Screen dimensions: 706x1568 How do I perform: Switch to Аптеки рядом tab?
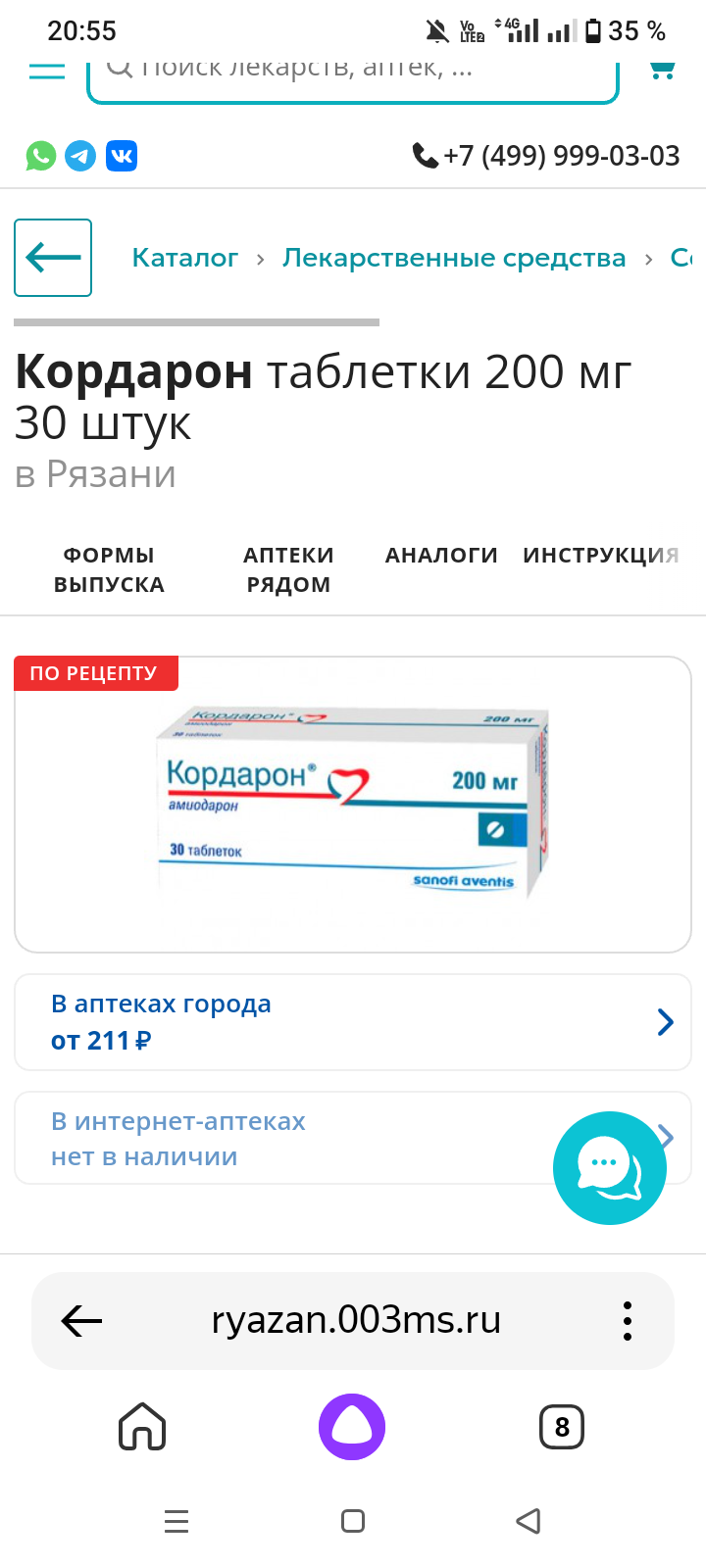coord(288,569)
